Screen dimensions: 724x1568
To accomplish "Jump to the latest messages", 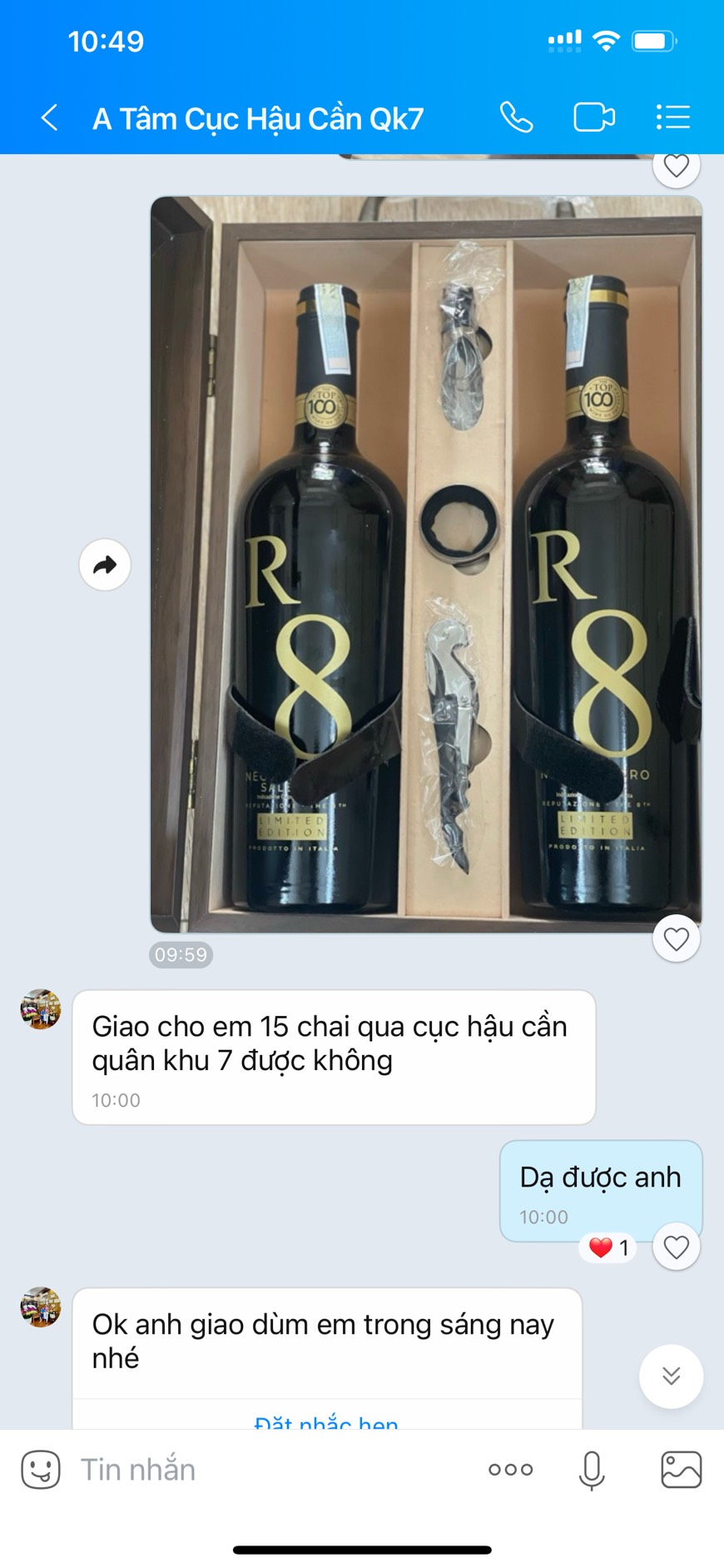I will tap(671, 1376).
